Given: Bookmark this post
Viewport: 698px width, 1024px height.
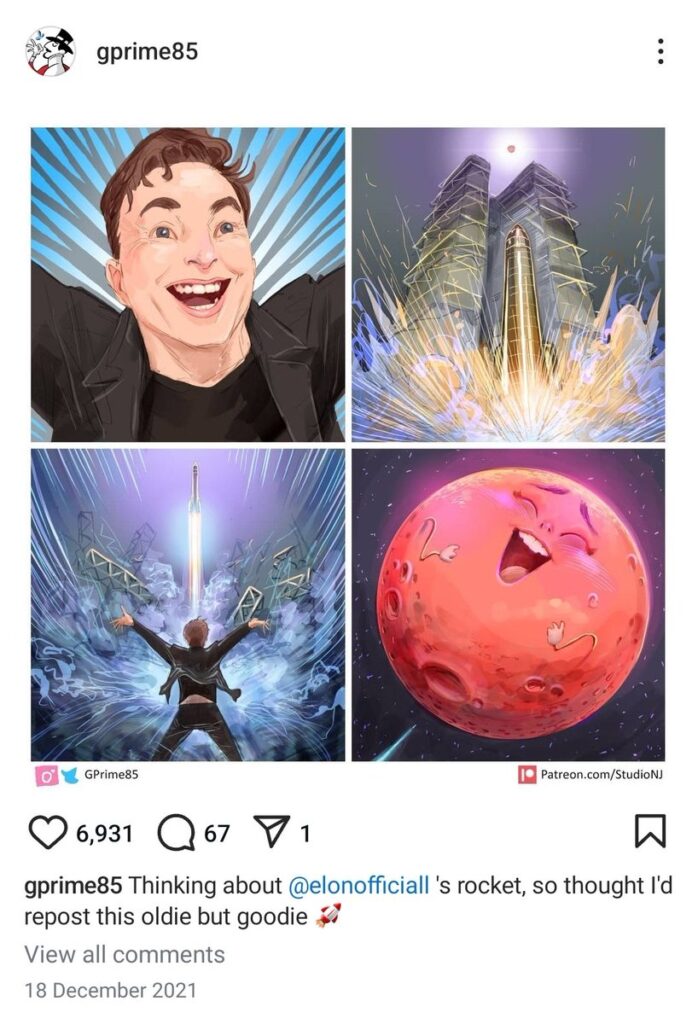Looking at the screenshot, I should 650,833.
